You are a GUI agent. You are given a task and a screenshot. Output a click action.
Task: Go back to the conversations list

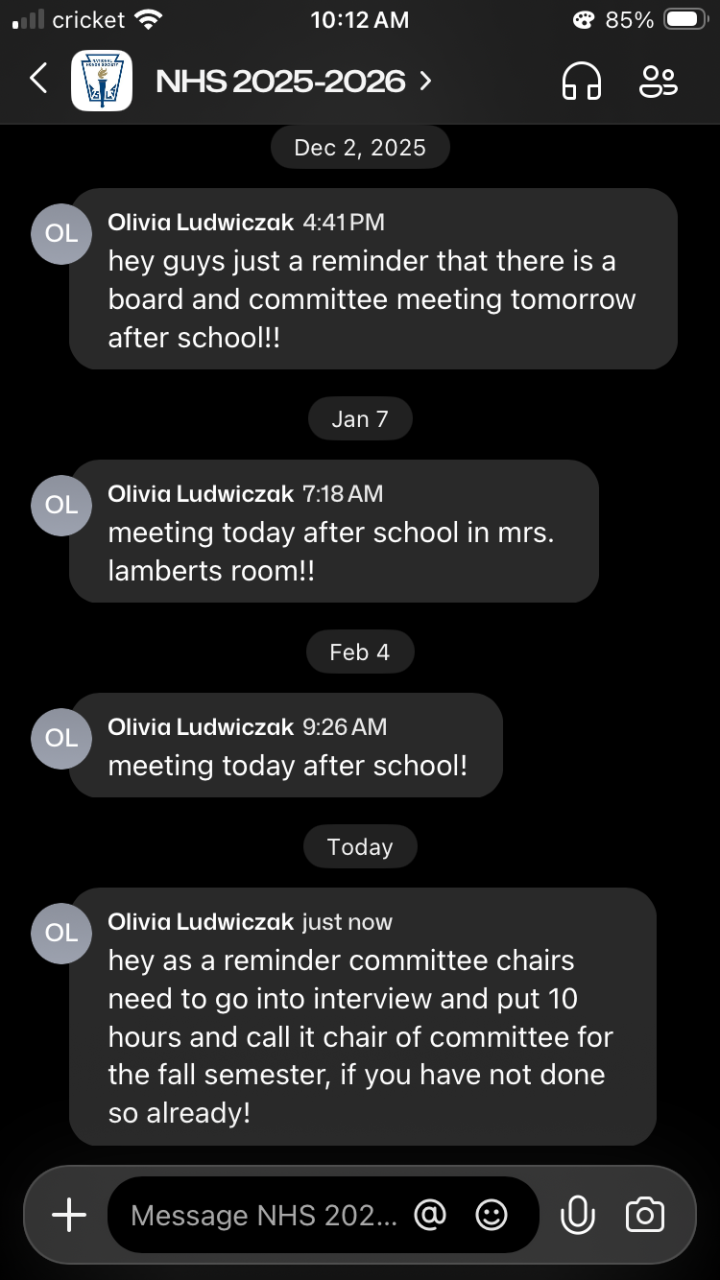tap(38, 79)
